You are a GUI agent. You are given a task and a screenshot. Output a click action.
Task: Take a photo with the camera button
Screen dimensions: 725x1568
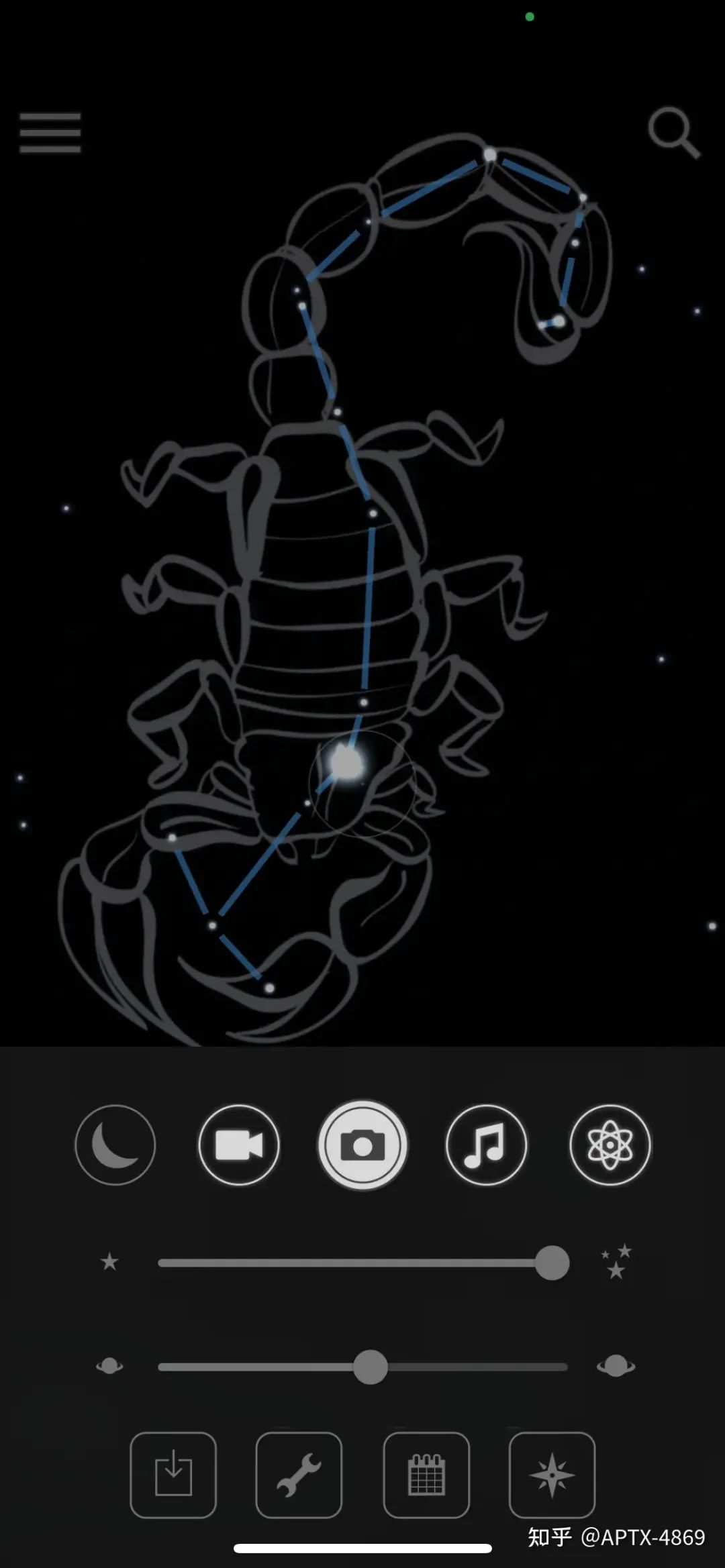pyautogui.click(x=362, y=1145)
